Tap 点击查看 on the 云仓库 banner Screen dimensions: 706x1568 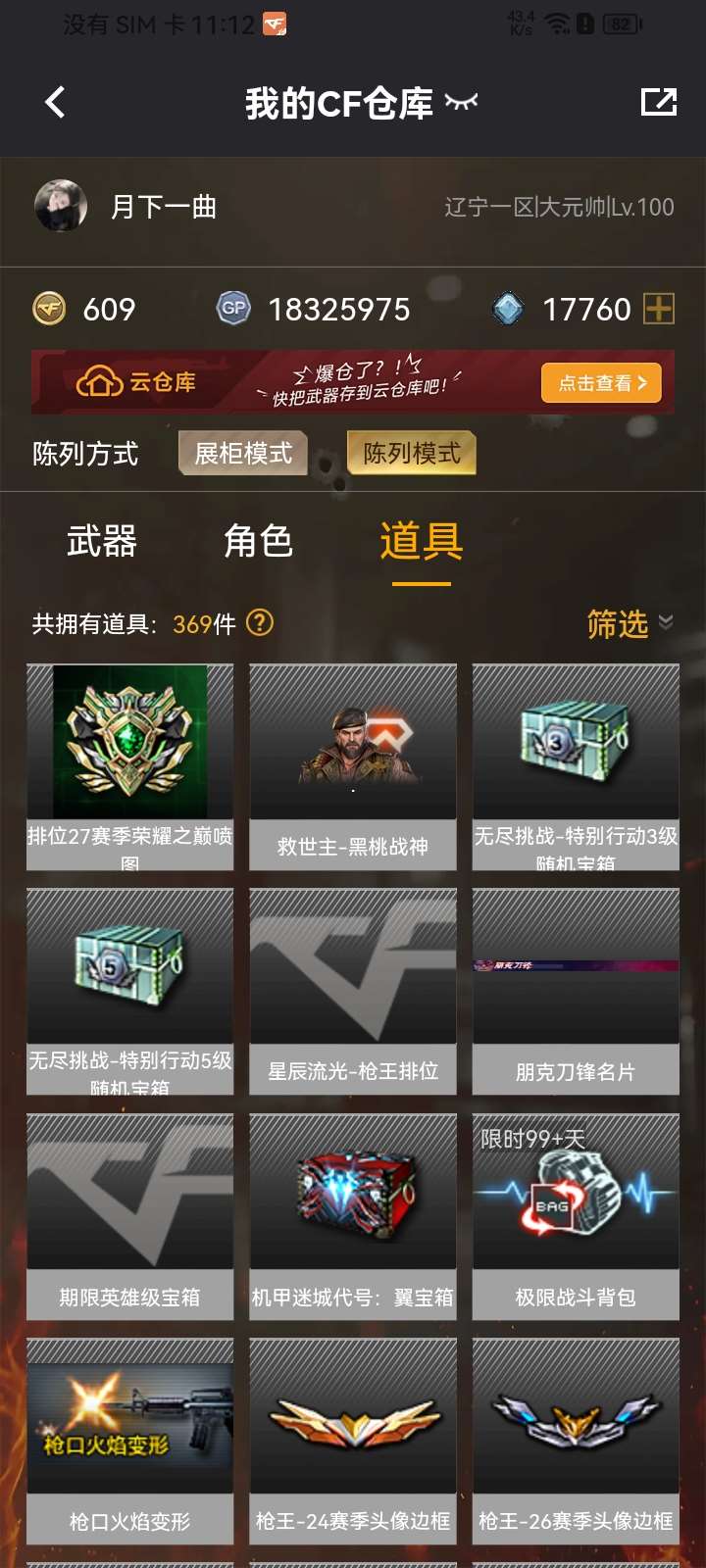601,383
